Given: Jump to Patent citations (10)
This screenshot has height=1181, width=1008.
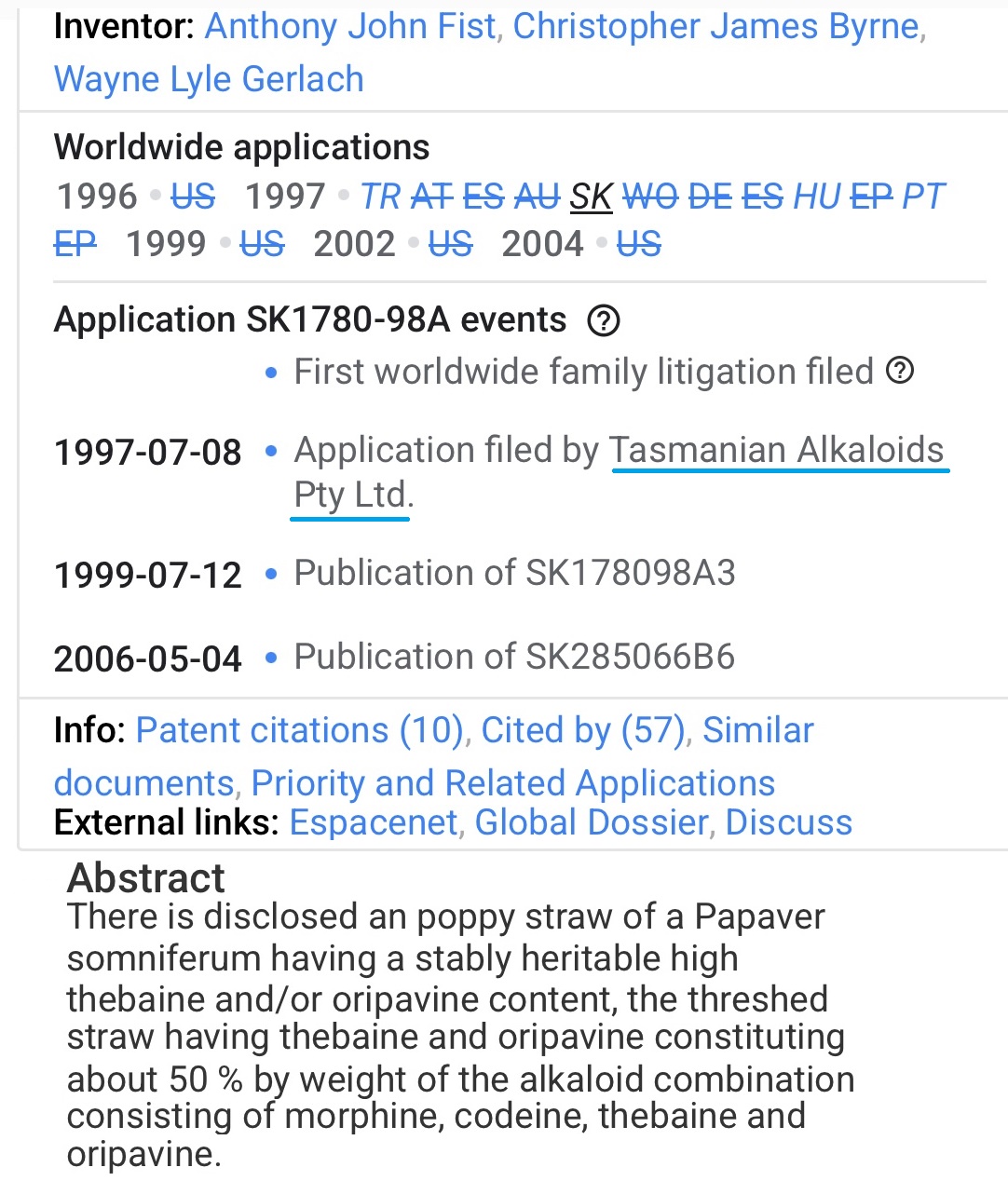Looking at the screenshot, I should [300, 730].
